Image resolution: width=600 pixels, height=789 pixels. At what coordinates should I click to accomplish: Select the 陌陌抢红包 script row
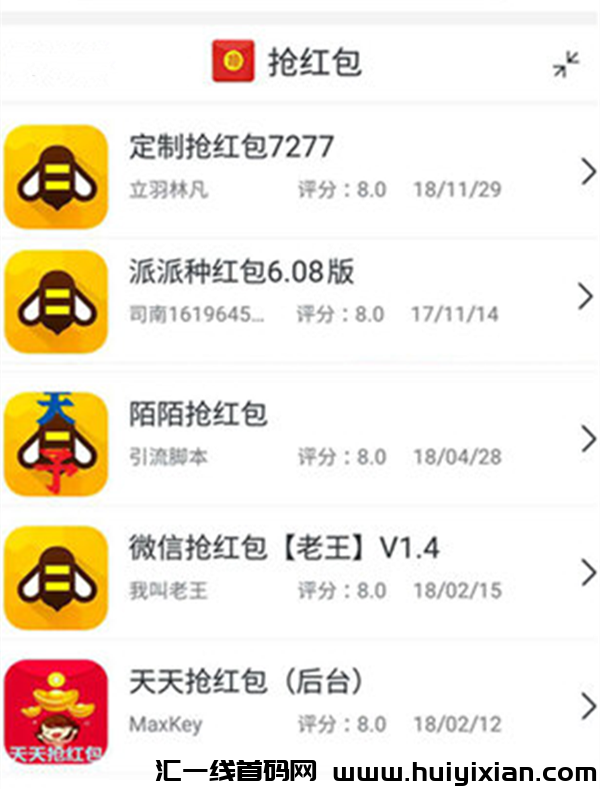coord(300,435)
